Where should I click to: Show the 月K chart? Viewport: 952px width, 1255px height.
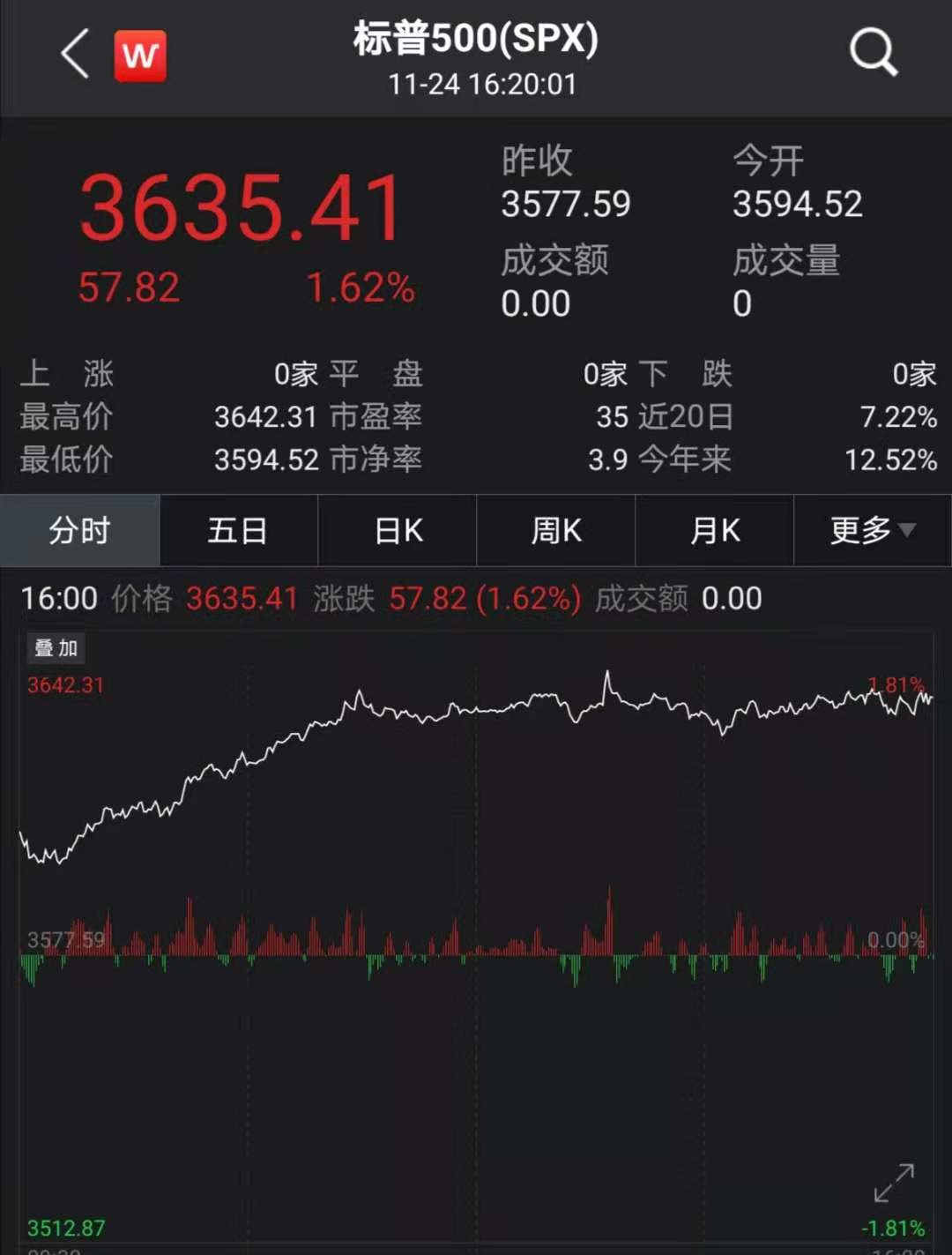click(x=715, y=530)
